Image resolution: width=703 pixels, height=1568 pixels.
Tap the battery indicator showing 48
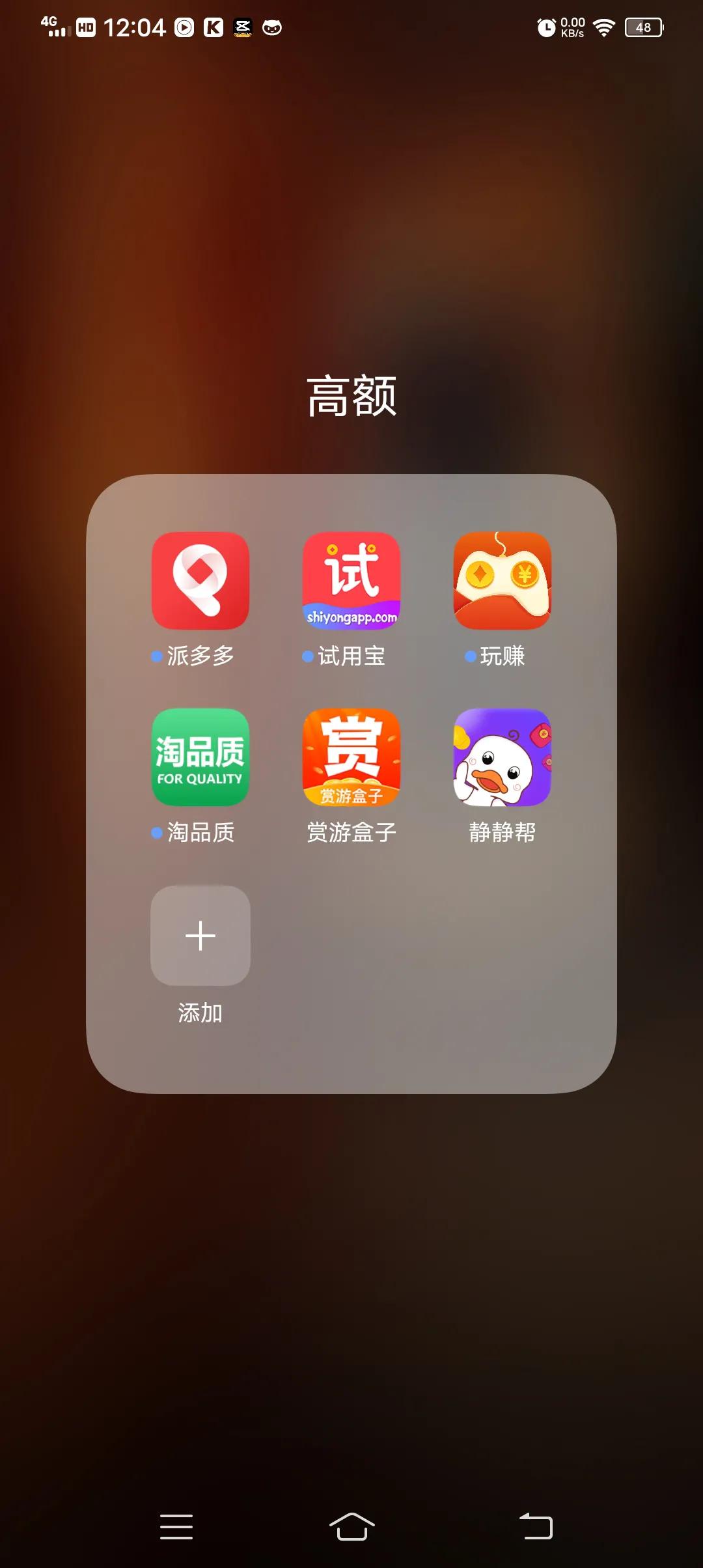point(644,29)
